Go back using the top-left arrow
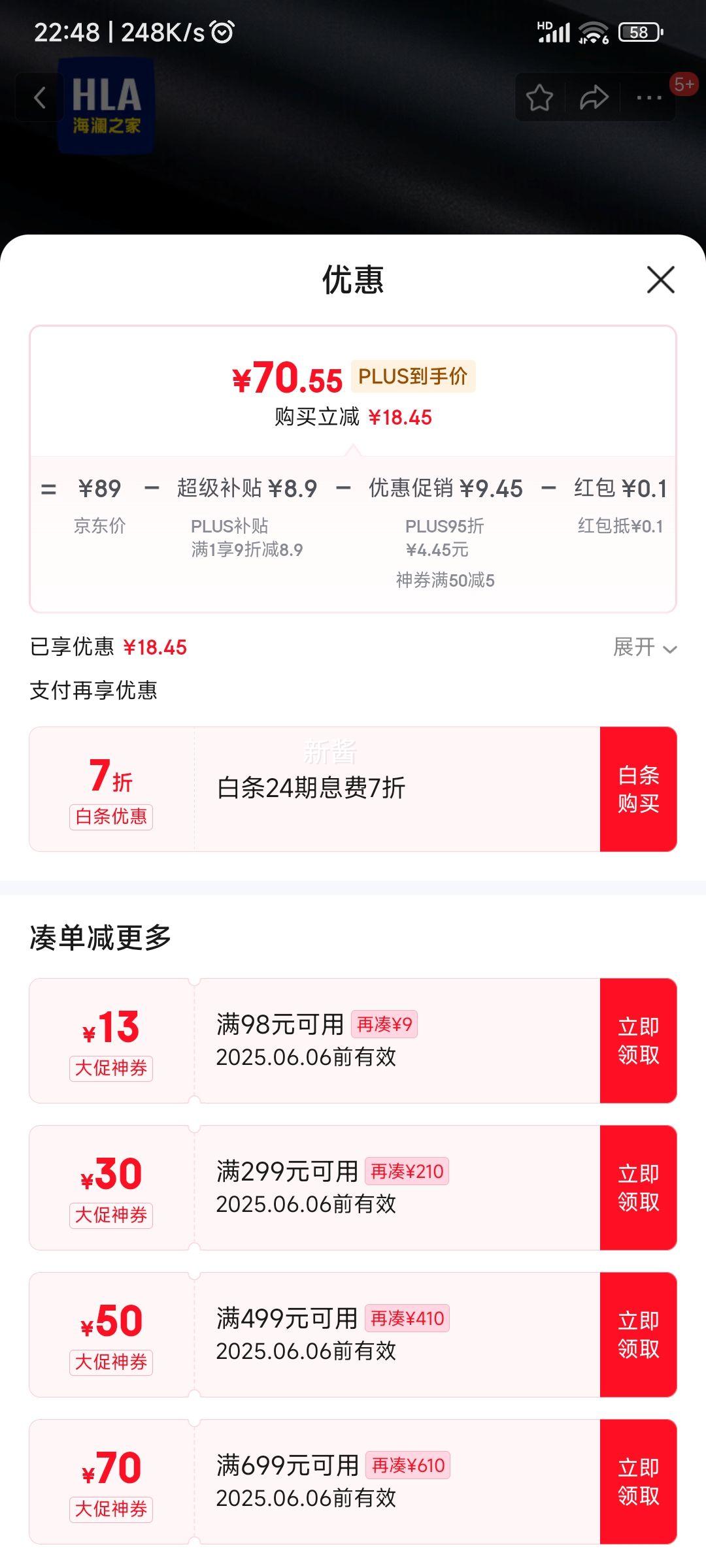Viewport: 706px width, 1568px height. (x=40, y=98)
